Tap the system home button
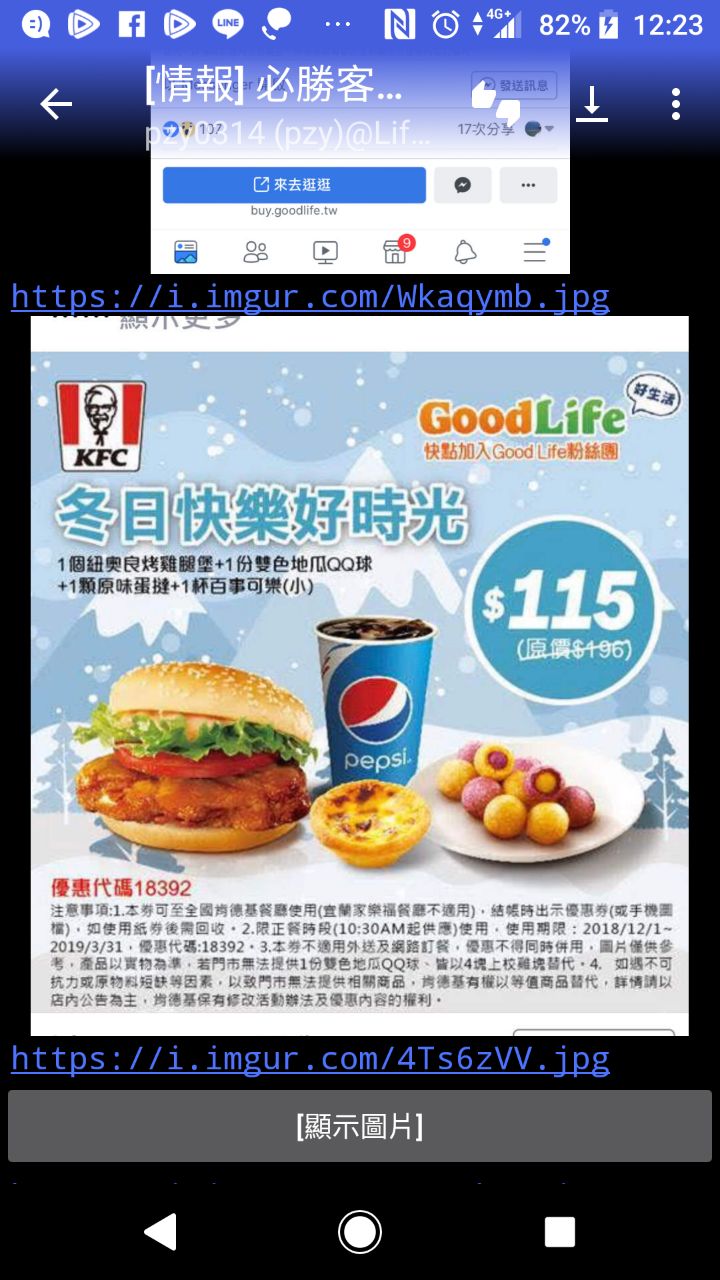This screenshot has height=1280, width=720. click(x=360, y=1232)
